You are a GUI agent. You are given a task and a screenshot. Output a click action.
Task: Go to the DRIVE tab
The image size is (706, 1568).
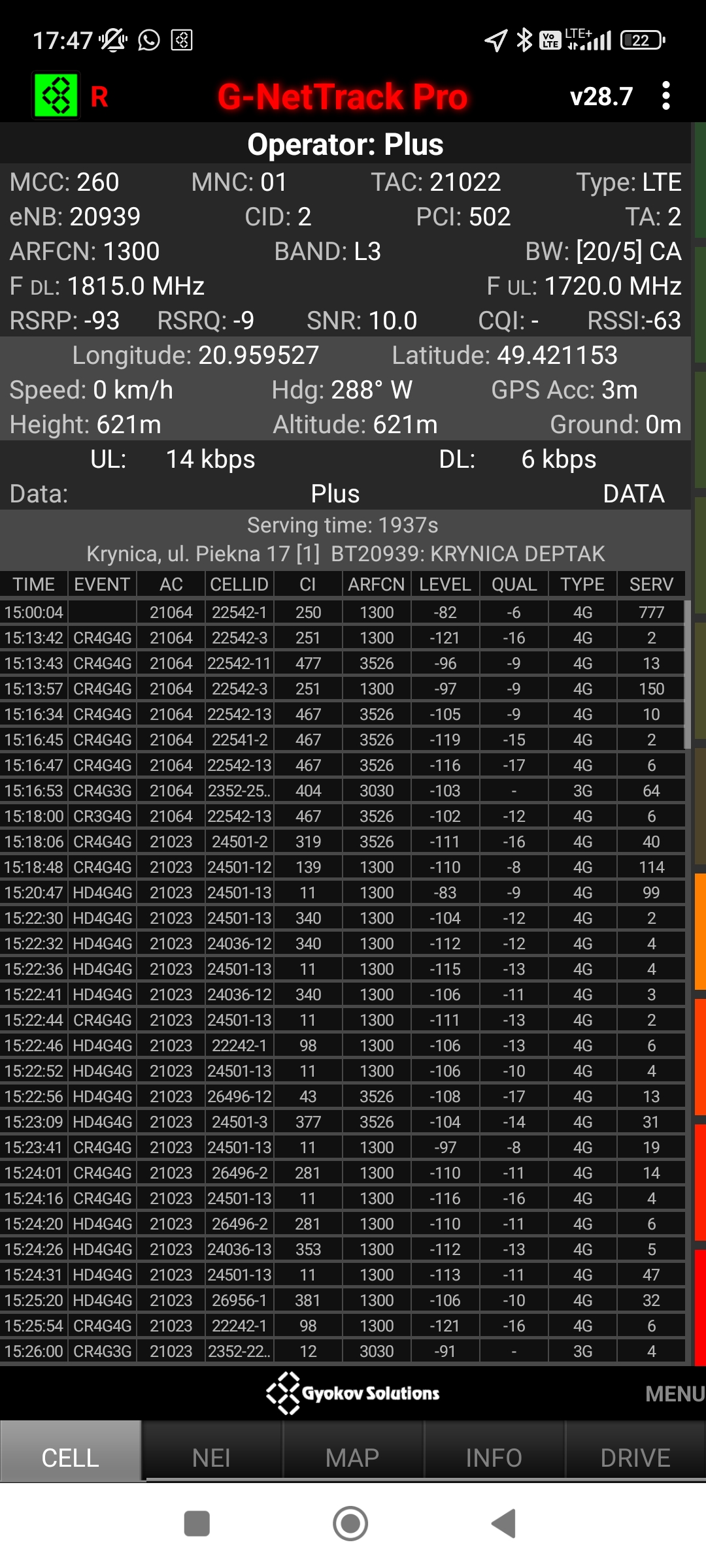pos(635,1458)
